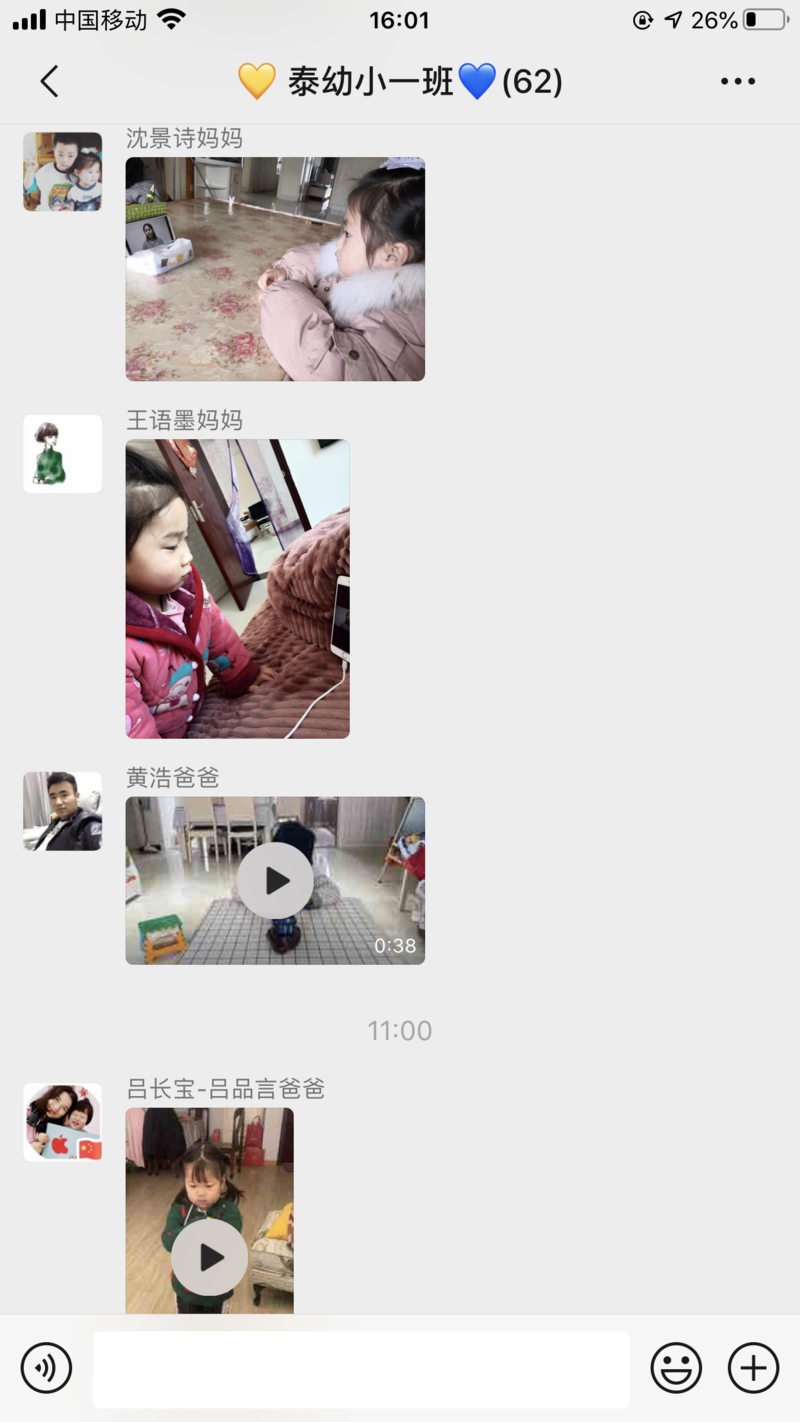
Task: Open the group chat's three-dot menu
Action: coord(738,81)
